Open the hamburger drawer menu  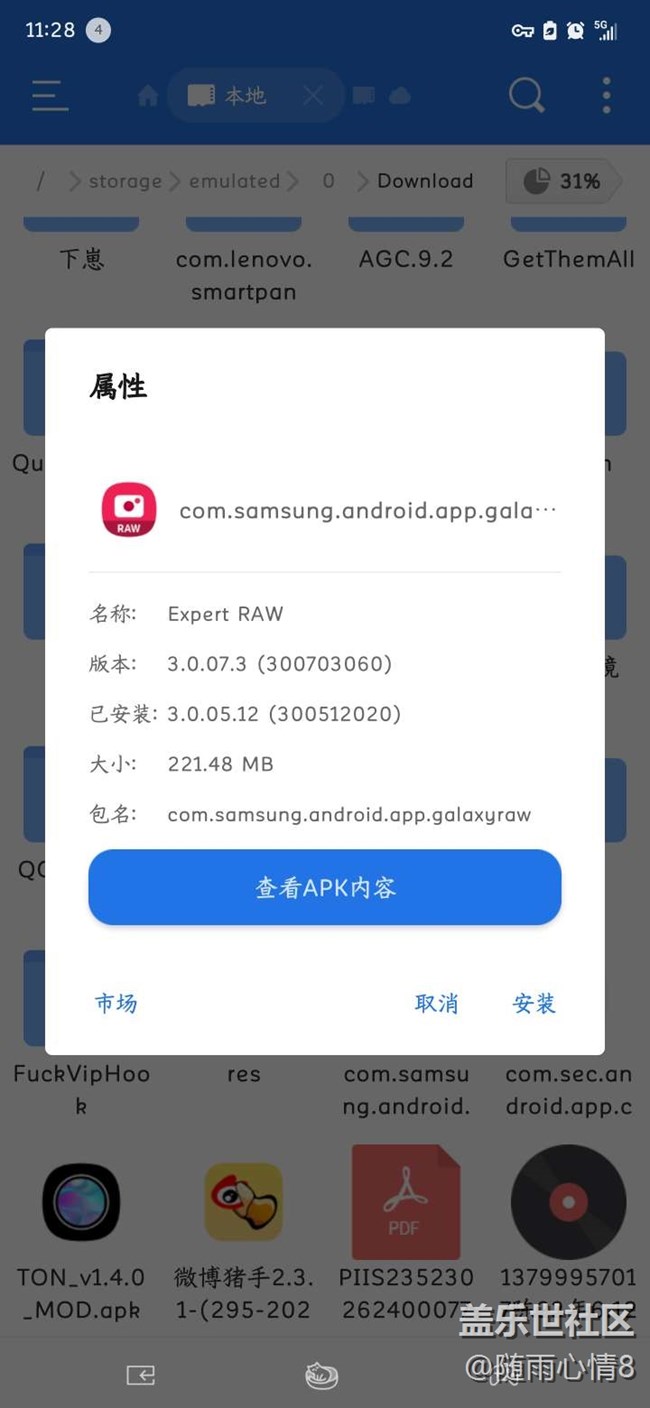pos(50,95)
